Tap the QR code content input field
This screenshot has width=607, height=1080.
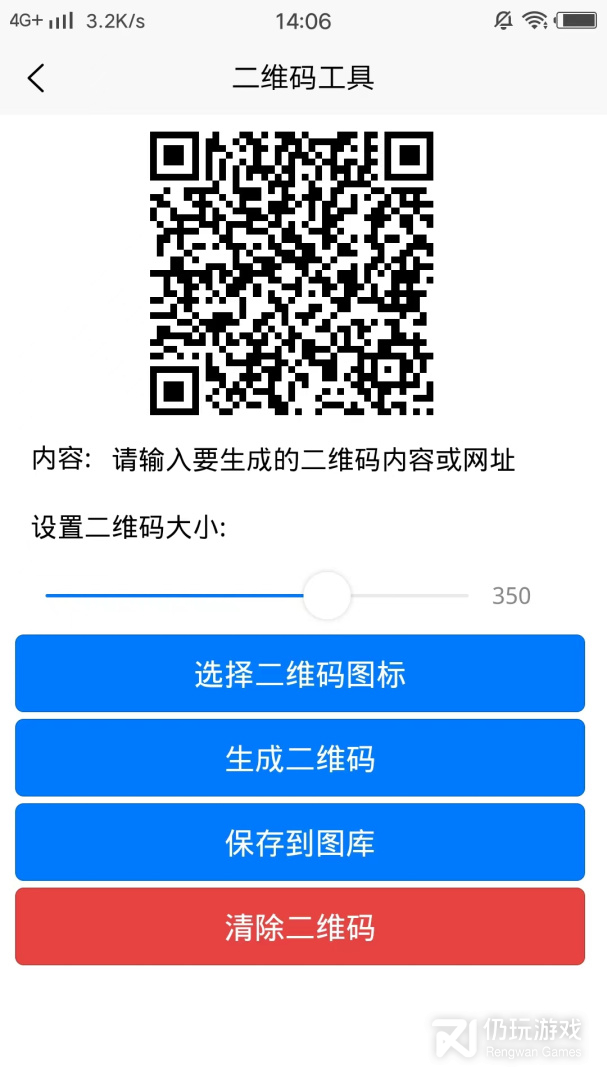click(314, 461)
